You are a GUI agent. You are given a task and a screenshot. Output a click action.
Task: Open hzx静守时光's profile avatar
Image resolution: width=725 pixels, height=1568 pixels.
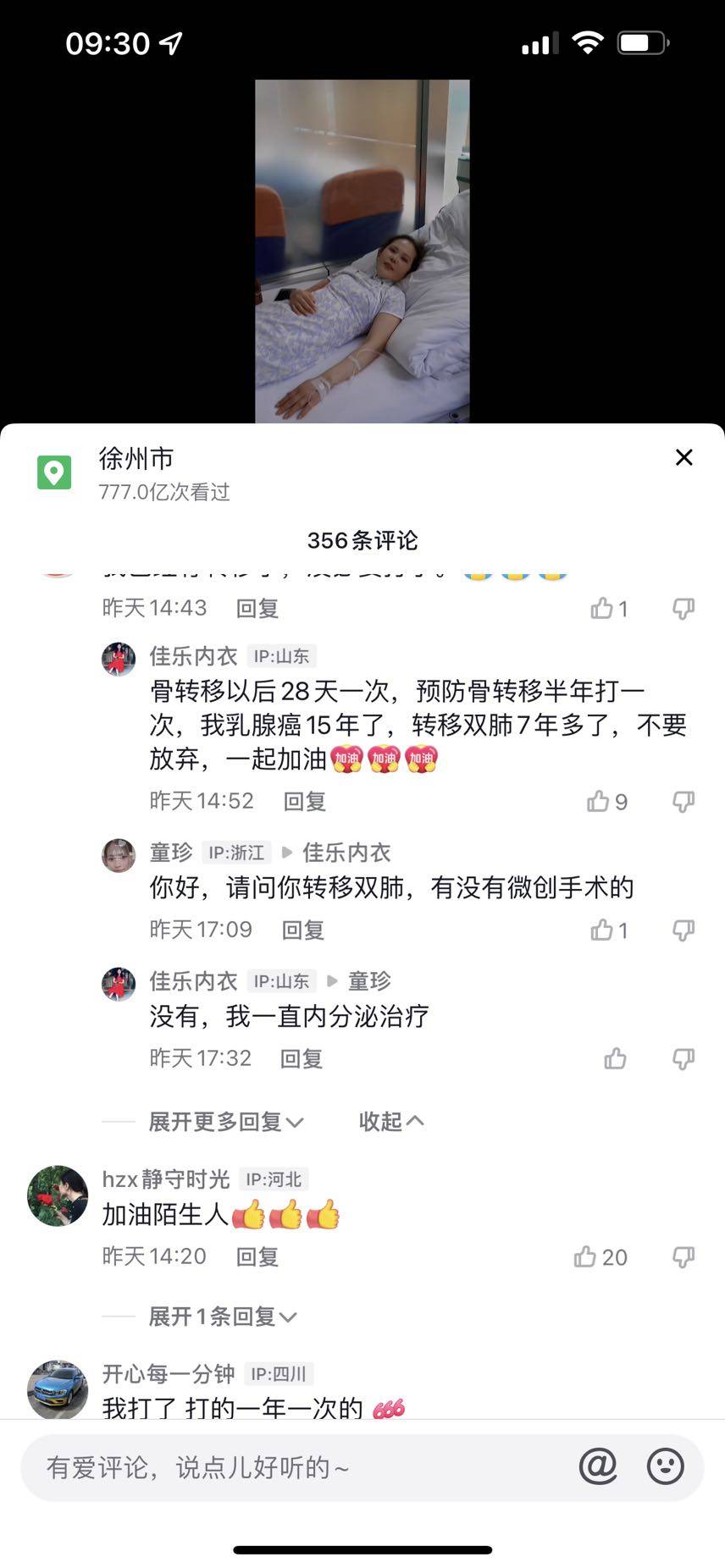coord(58,1196)
